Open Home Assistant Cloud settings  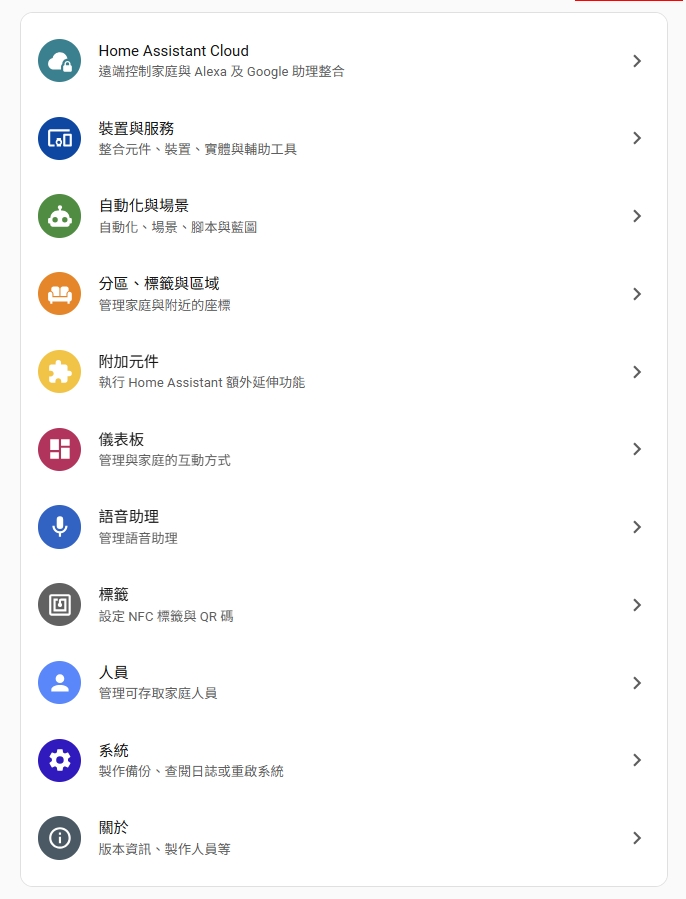(343, 61)
